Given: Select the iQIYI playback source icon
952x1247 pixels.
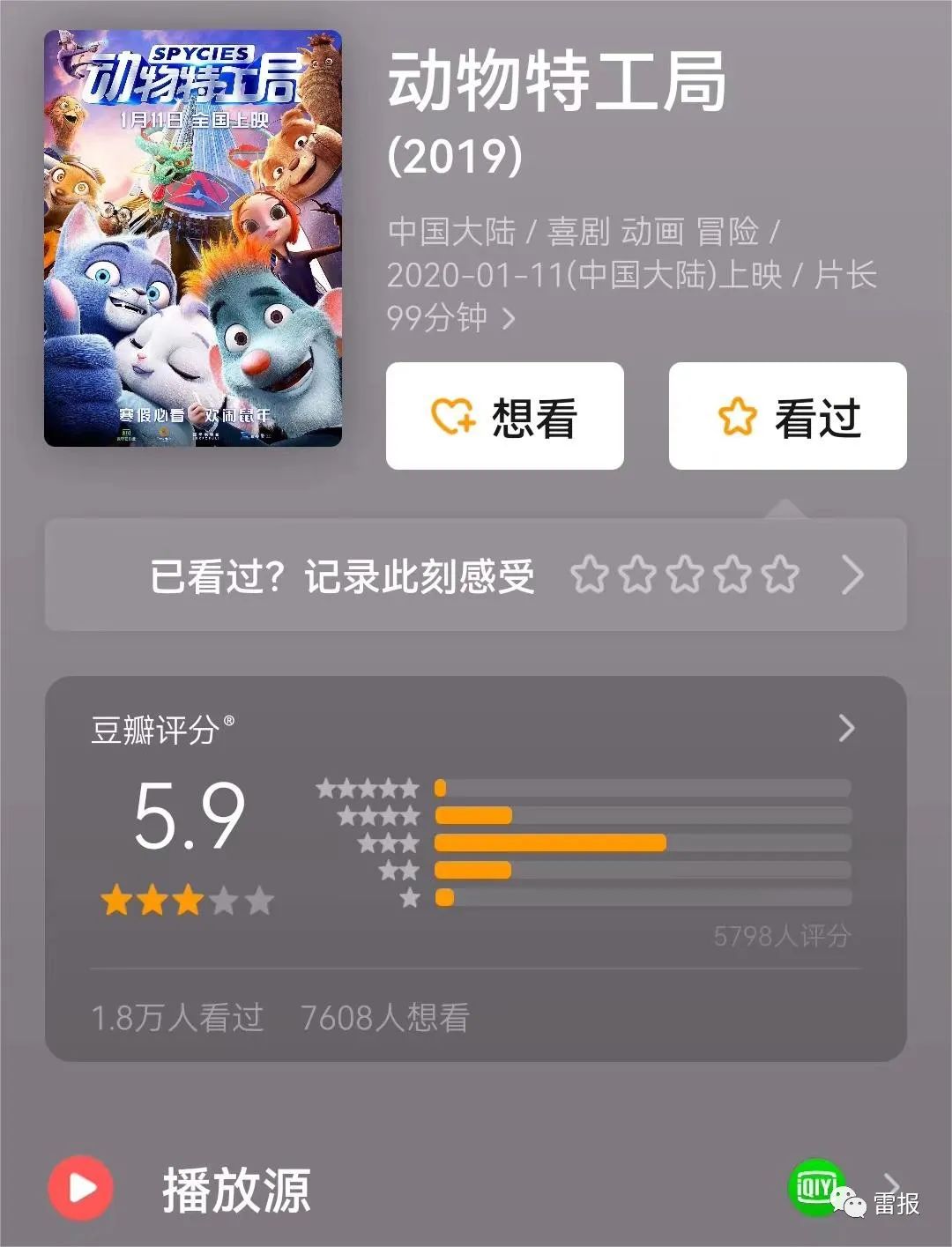Looking at the screenshot, I should 815,1187.
